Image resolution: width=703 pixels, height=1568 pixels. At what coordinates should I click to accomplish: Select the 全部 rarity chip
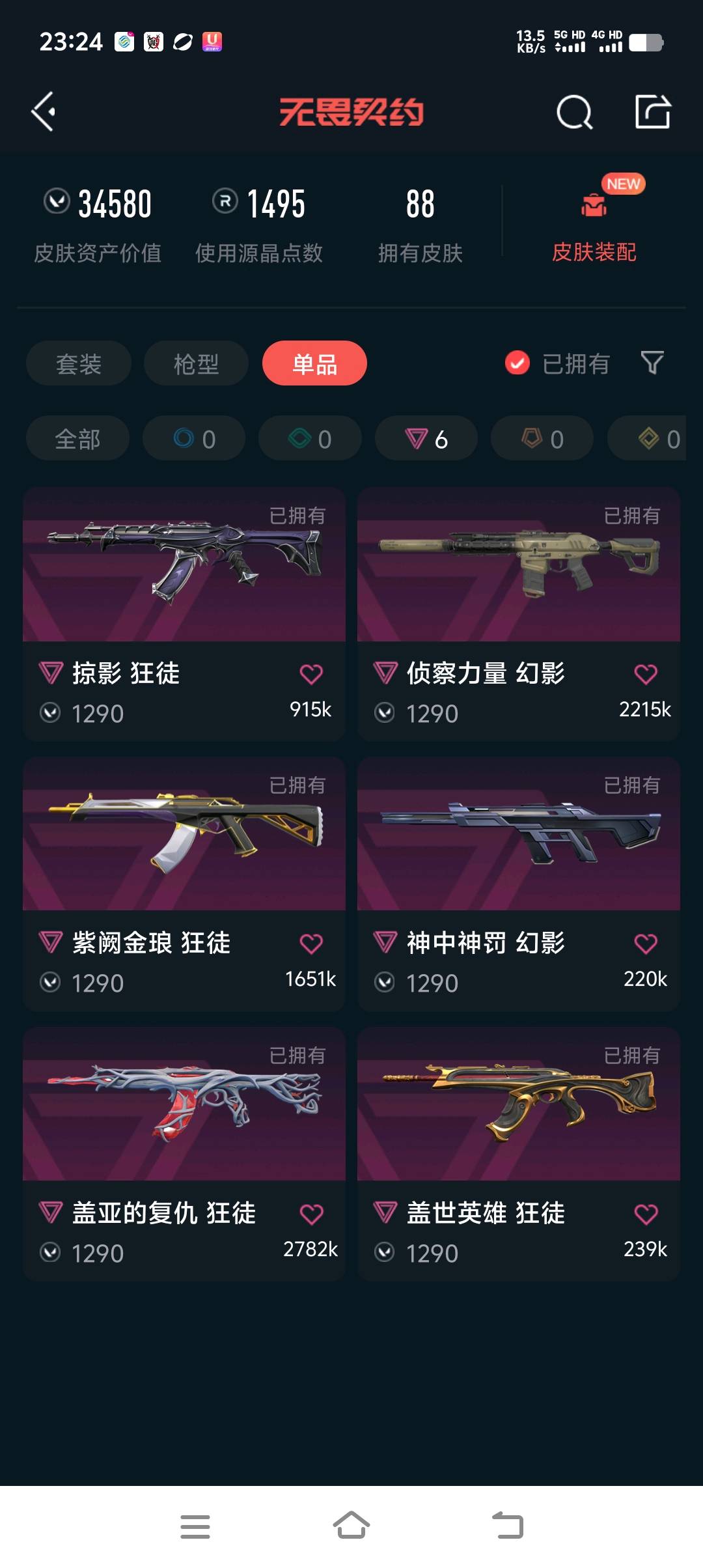[77, 439]
